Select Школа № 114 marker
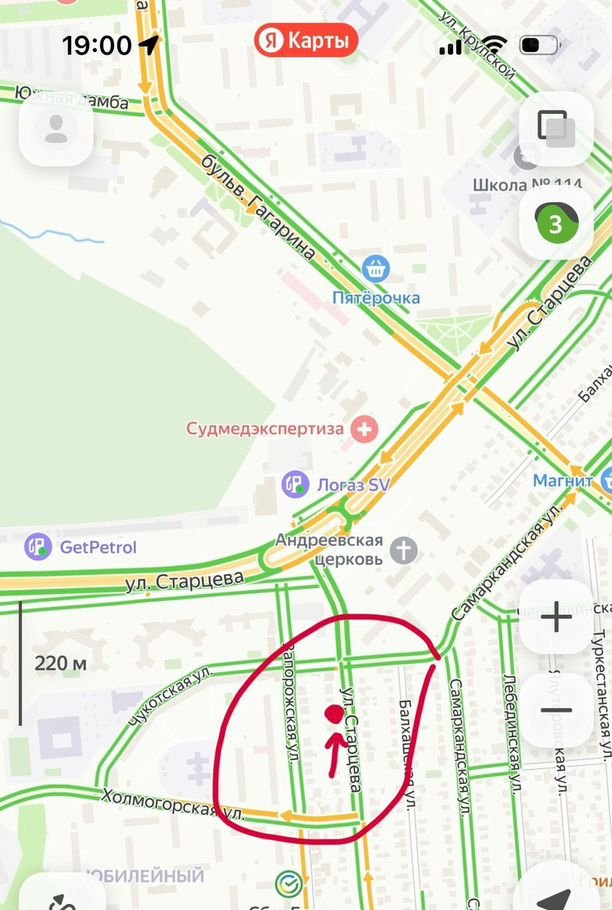This screenshot has width=612, height=910. pos(524,157)
